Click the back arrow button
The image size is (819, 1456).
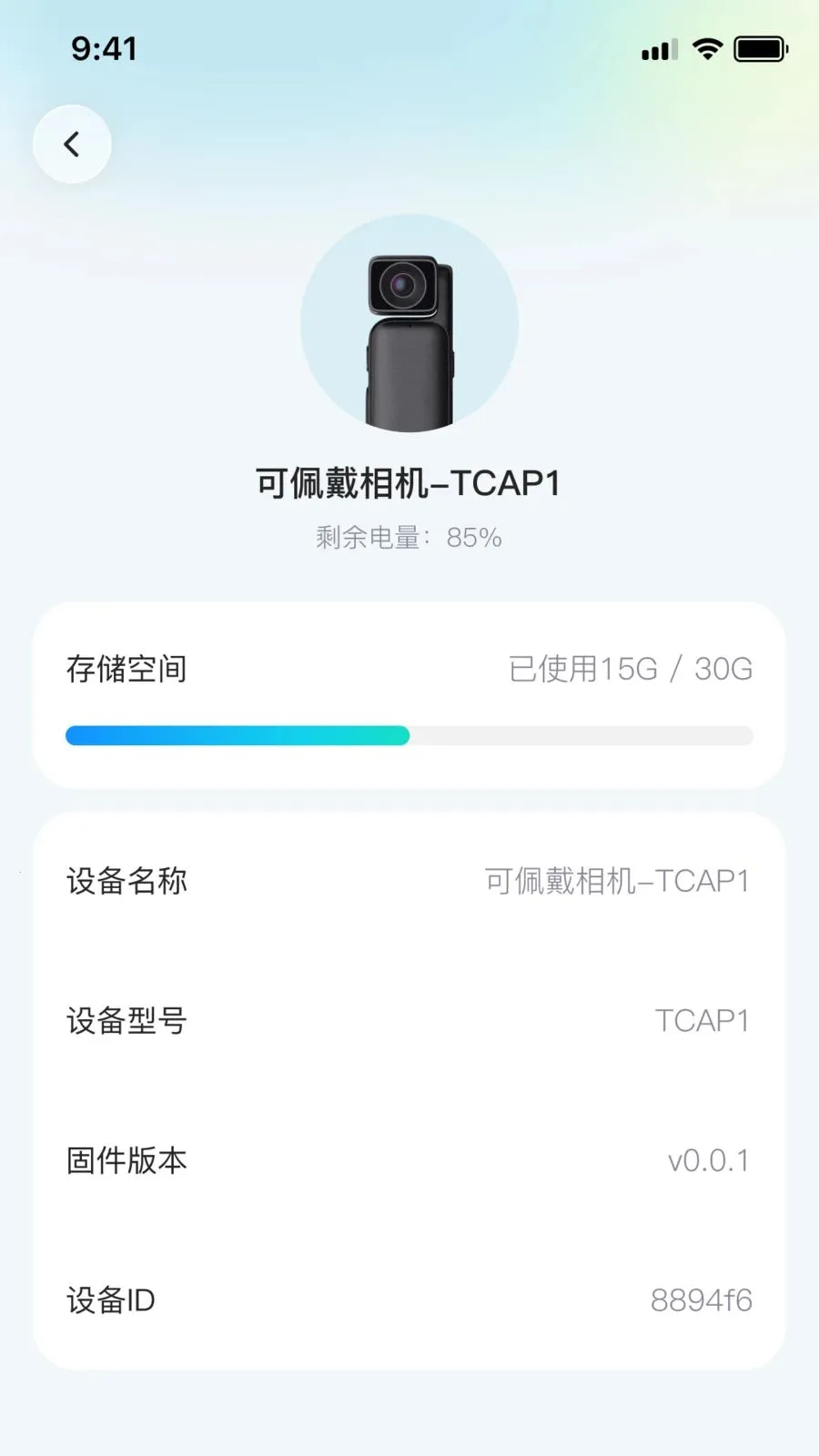point(73,143)
